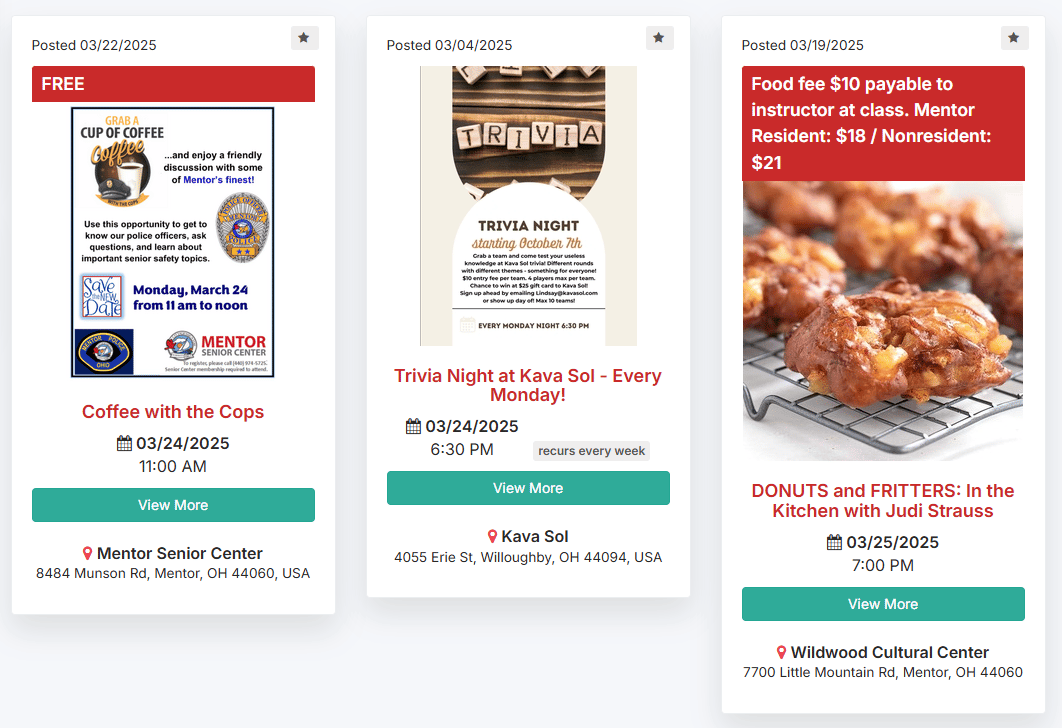Star the Coffee with the Cops event

click(x=304, y=38)
